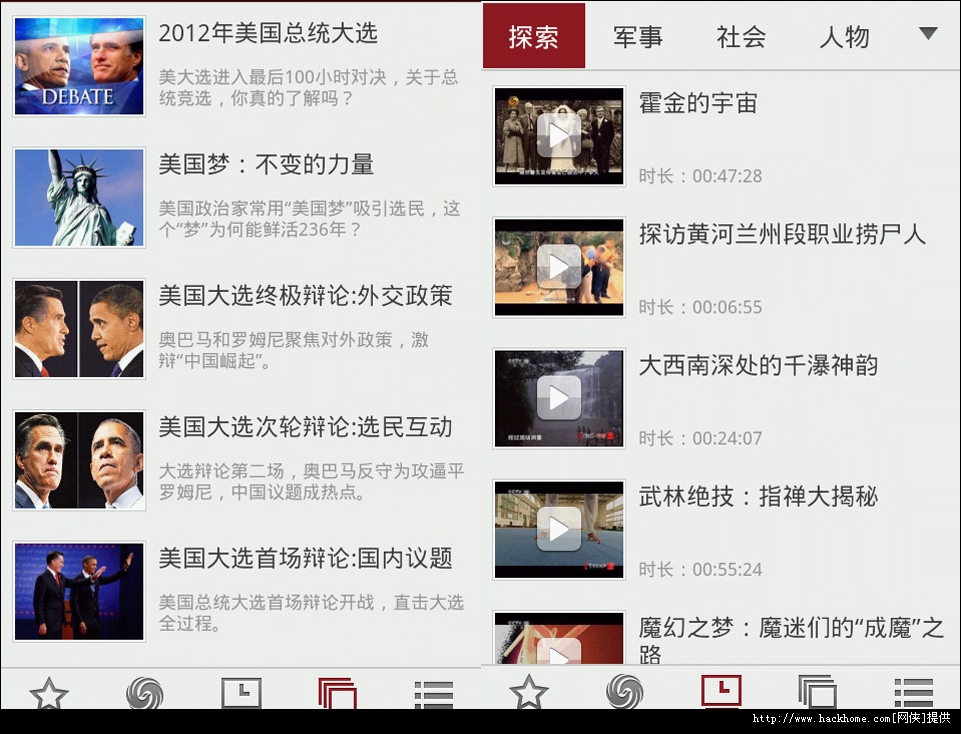Go to the 人物 tab

click(844, 37)
